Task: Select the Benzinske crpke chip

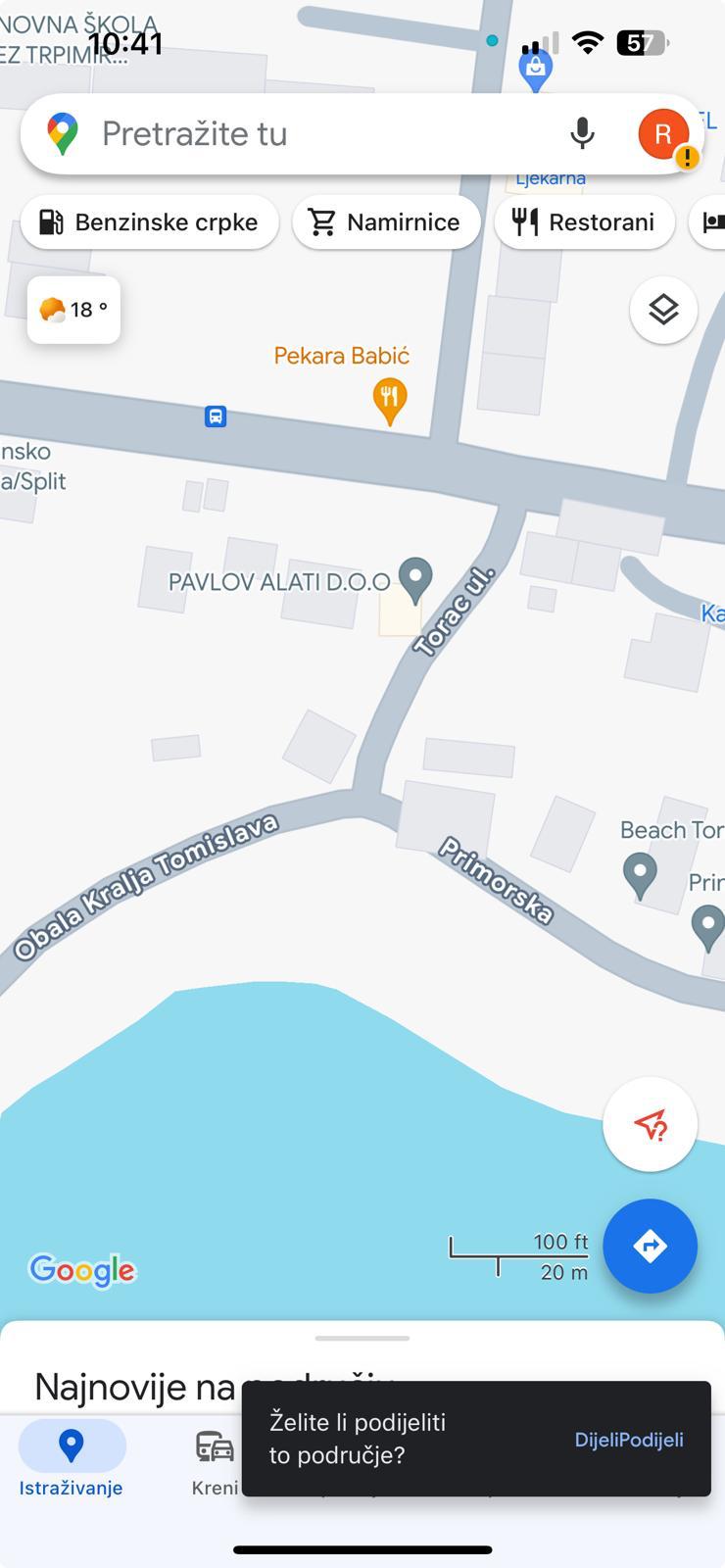Action: click(150, 222)
